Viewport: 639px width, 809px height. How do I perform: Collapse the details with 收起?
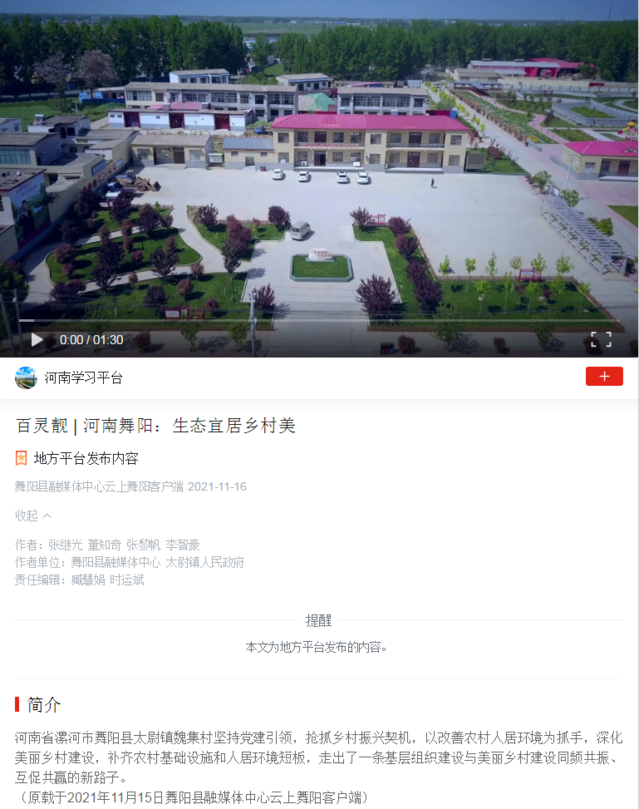point(32,515)
